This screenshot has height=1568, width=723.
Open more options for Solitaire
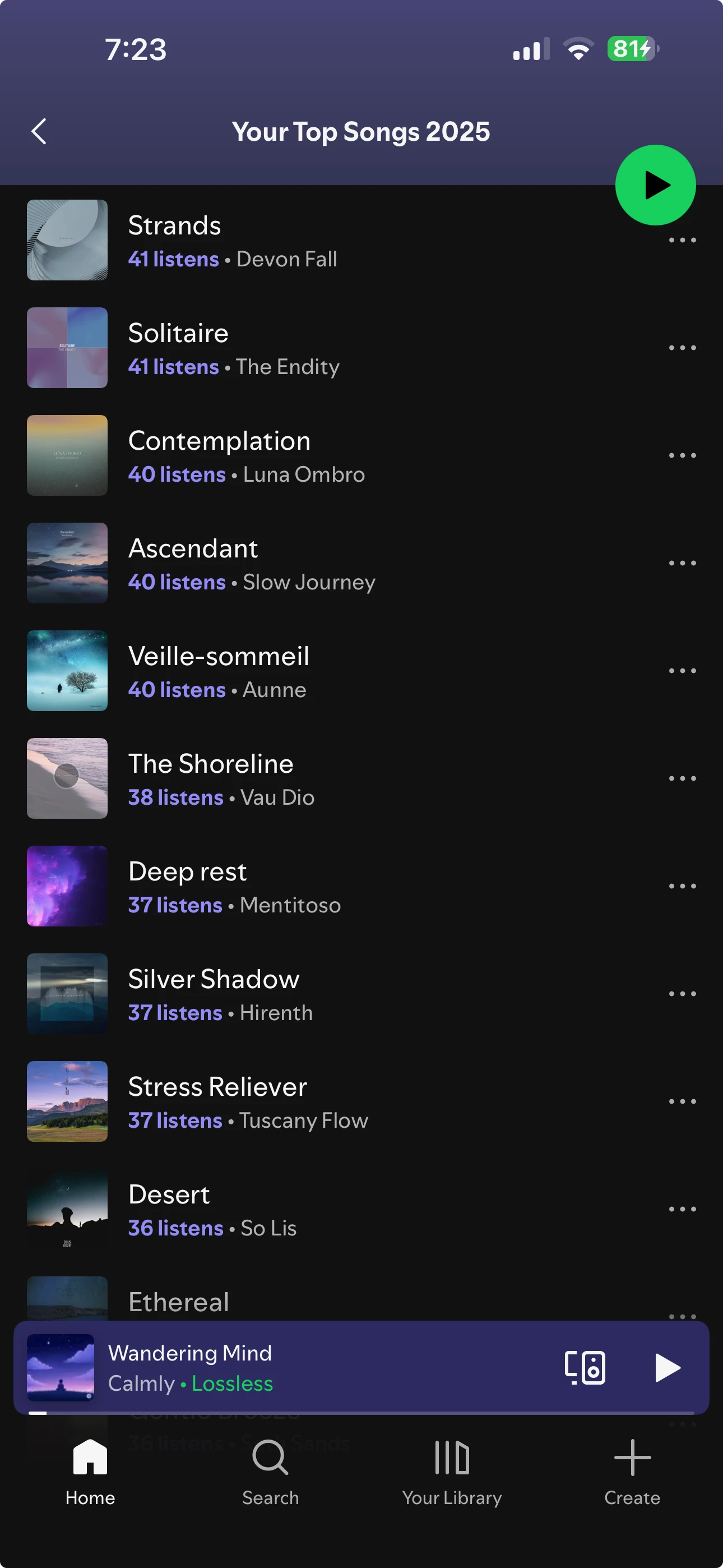point(682,348)
